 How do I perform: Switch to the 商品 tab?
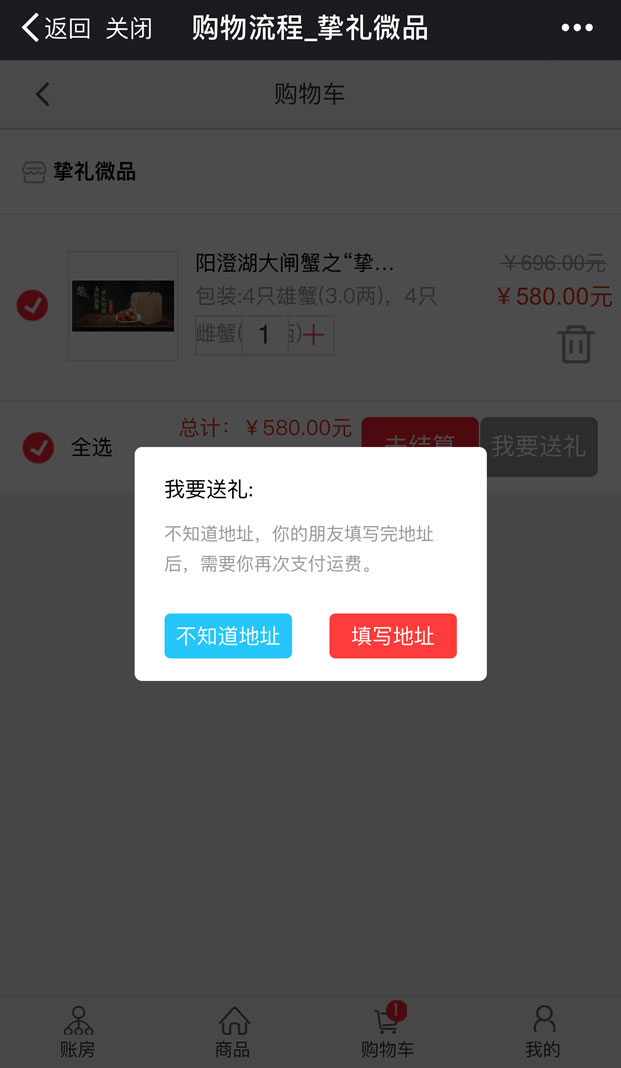(x=233, y=1032)
